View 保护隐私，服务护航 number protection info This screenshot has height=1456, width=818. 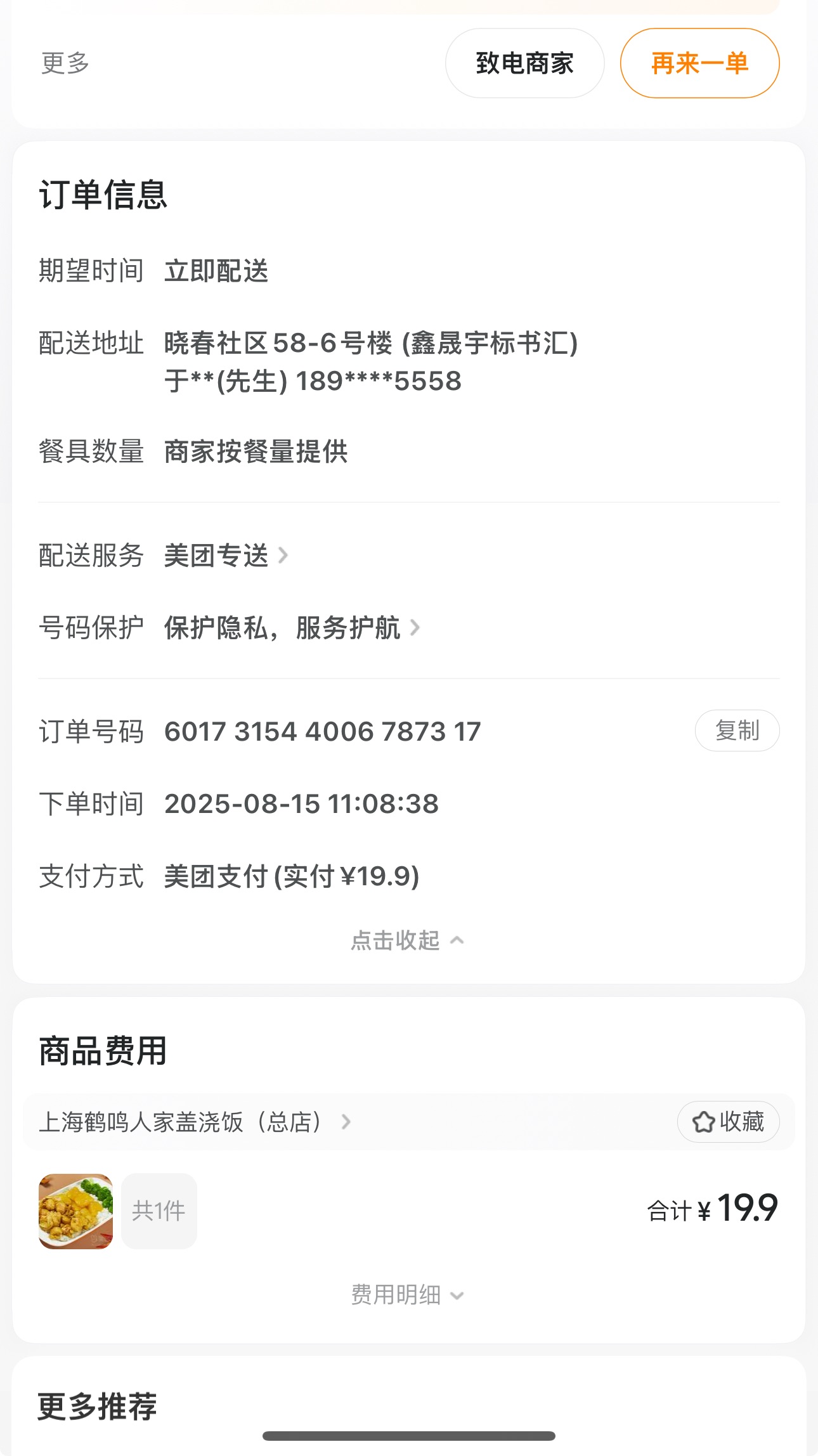(x=292, y=628)
